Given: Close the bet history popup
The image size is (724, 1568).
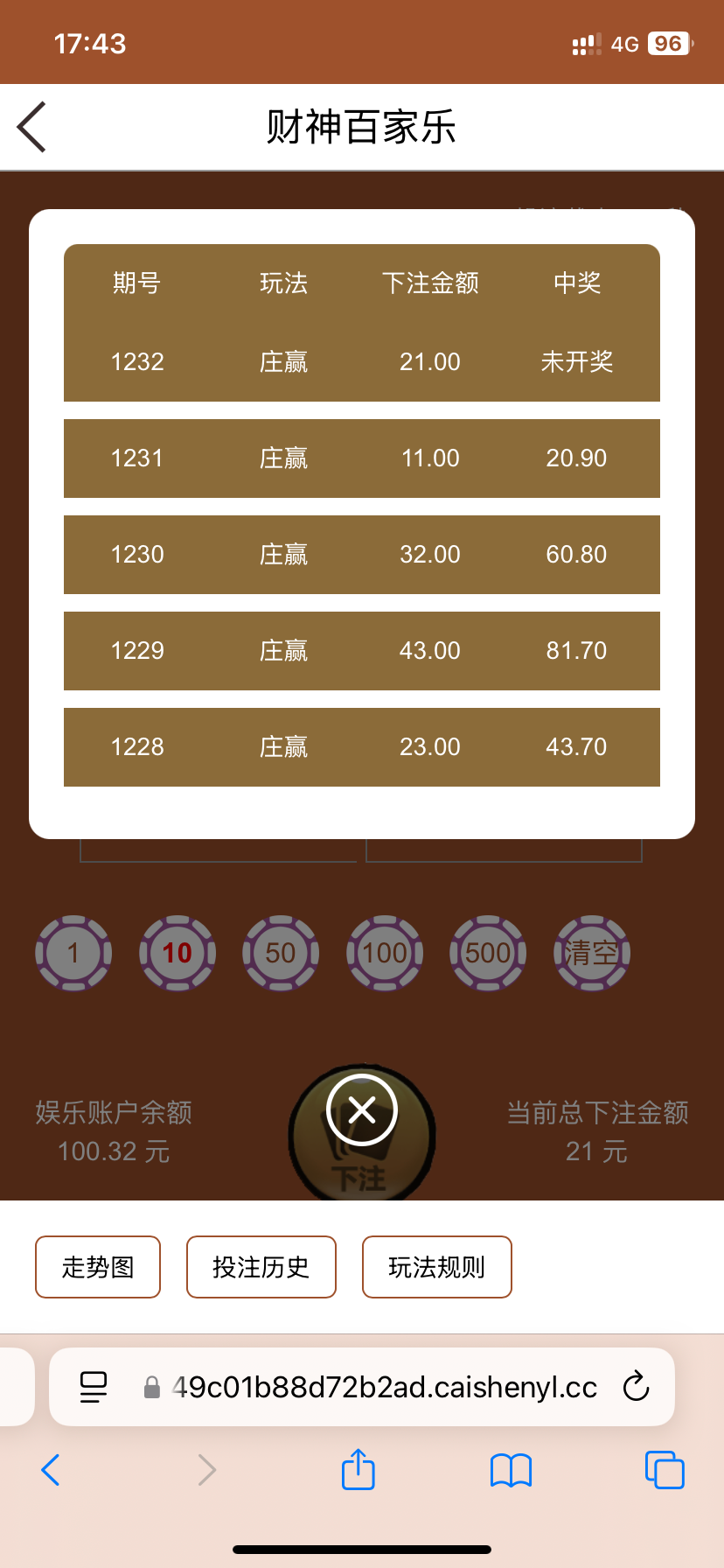Looking at the screenshot, I should click(x=361, y=1110).
